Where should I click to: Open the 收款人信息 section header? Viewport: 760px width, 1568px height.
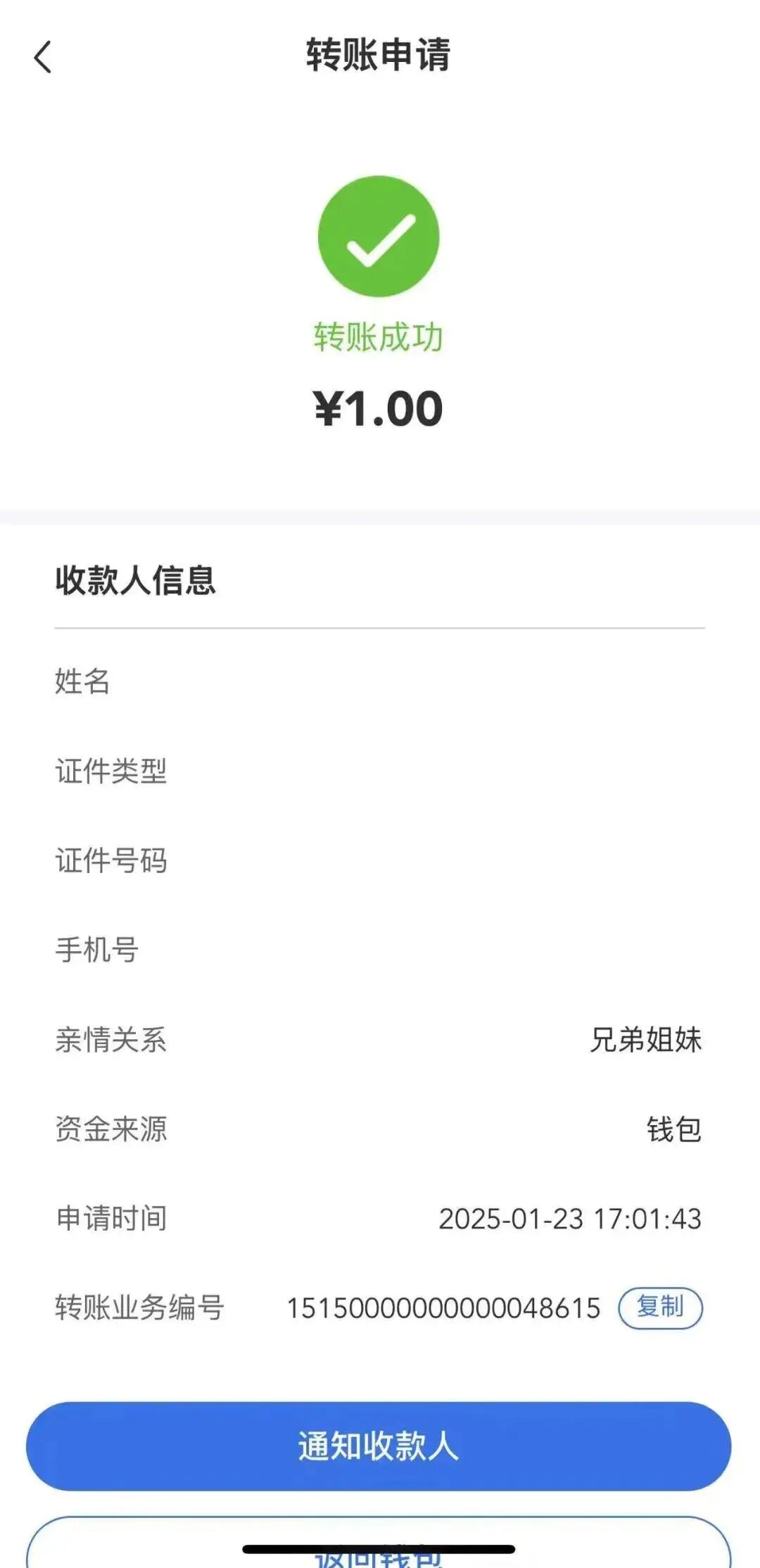click(x=137, y=580)
